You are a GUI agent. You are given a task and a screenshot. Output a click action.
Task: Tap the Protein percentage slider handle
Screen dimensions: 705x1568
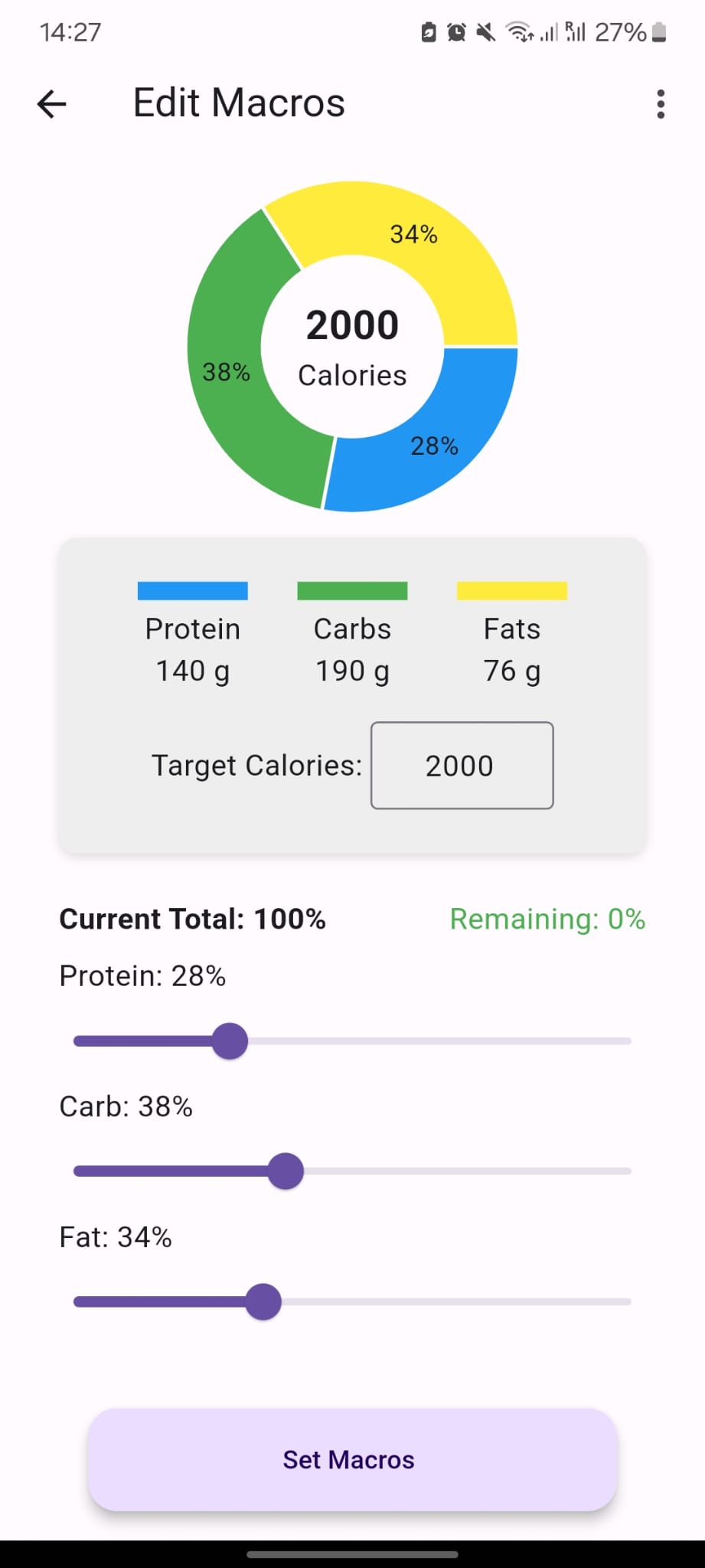click(230, 1041)
